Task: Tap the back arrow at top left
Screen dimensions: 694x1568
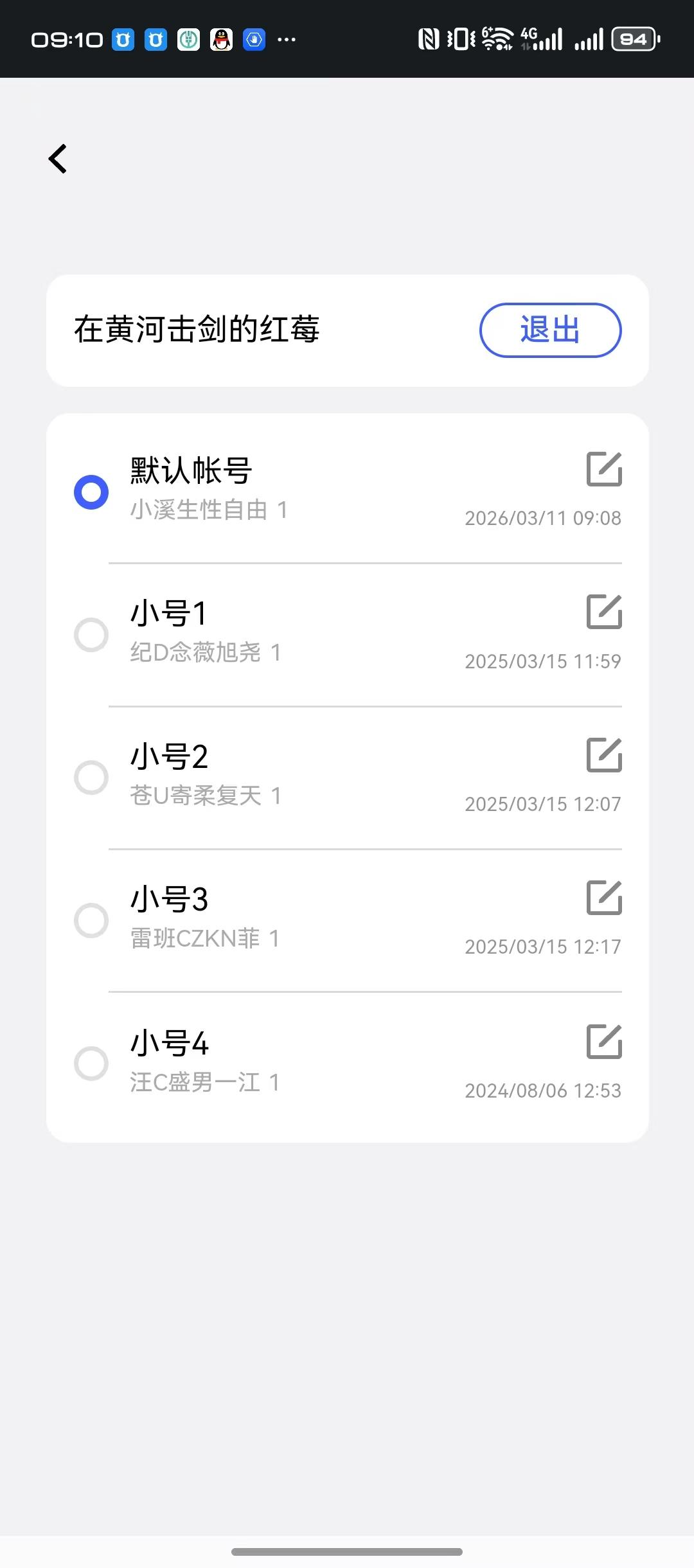Action: 58,158
